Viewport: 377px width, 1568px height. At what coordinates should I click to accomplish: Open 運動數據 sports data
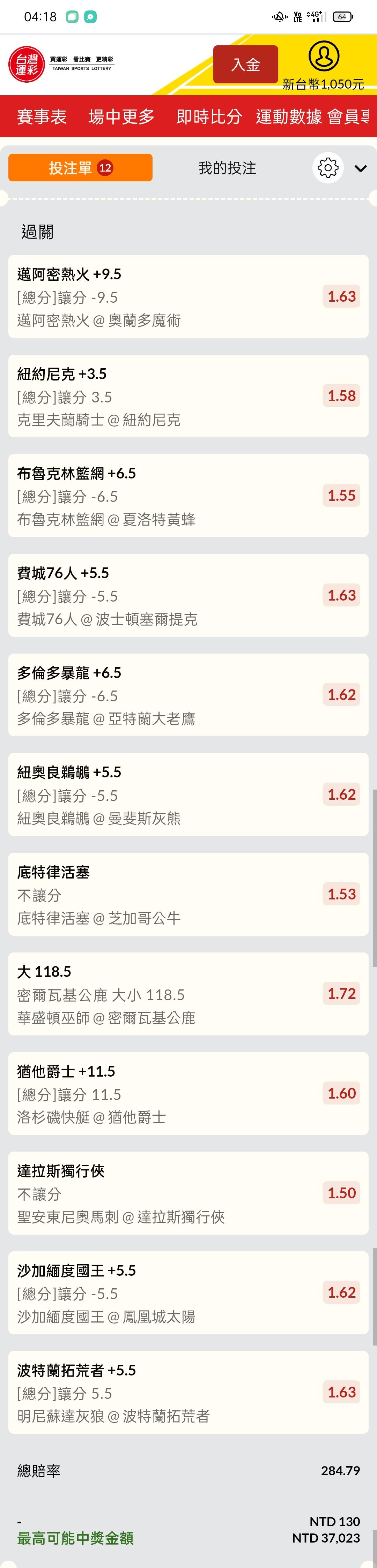[289, 116]
